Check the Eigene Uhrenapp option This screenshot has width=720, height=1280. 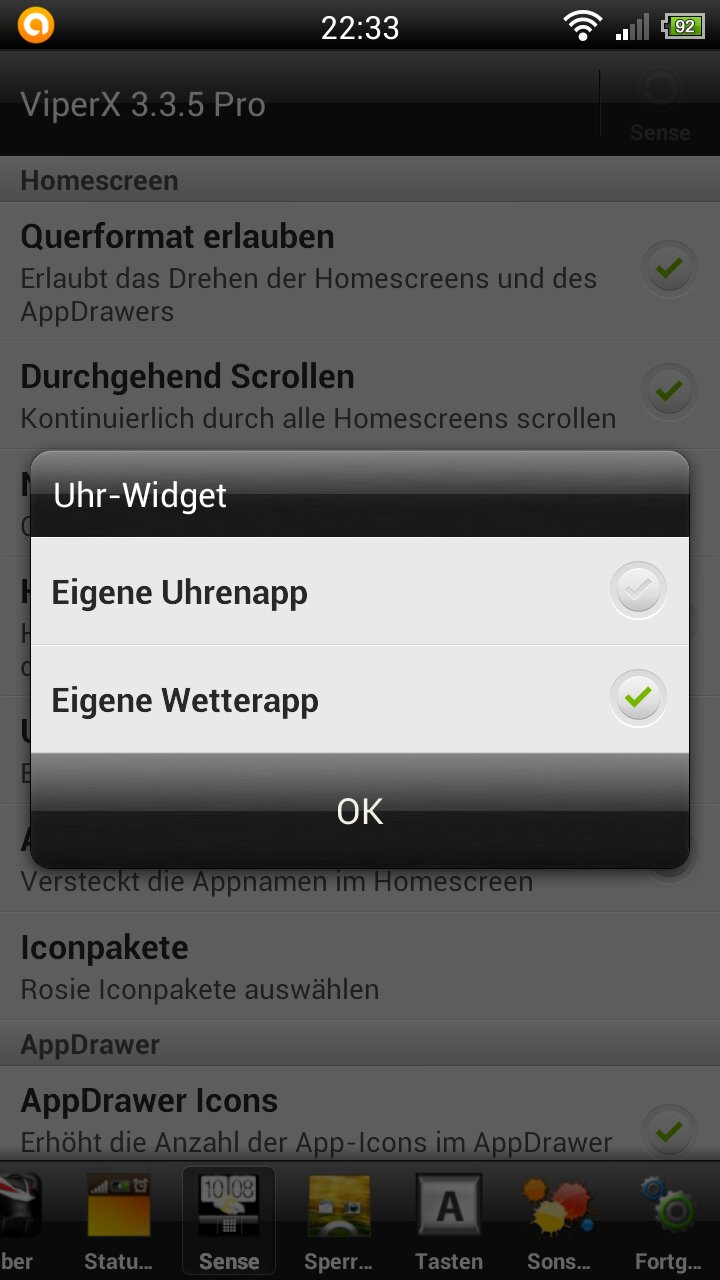[x=638, y=592]
